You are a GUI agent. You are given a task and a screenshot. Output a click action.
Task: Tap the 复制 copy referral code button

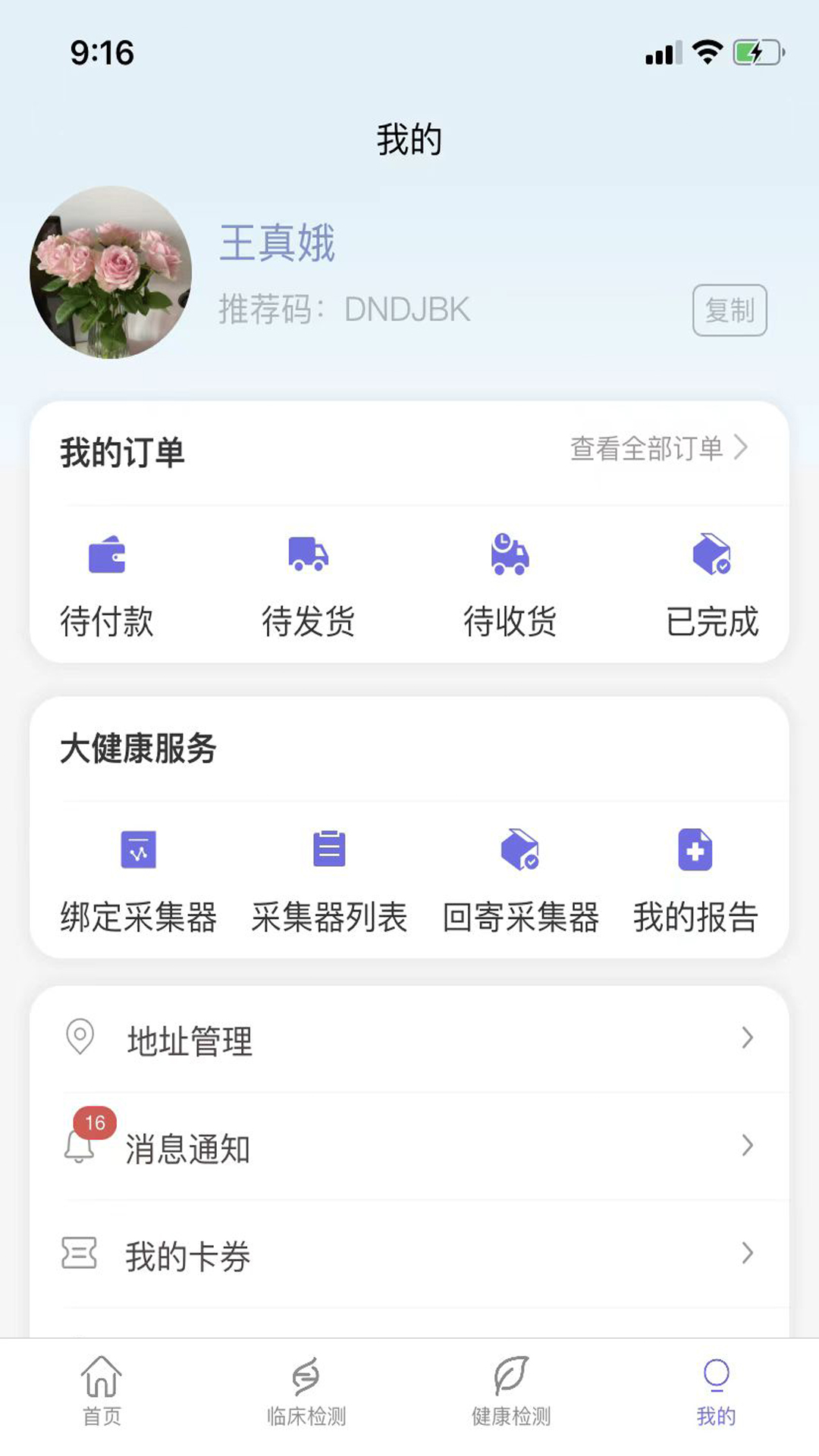point(730,309)
